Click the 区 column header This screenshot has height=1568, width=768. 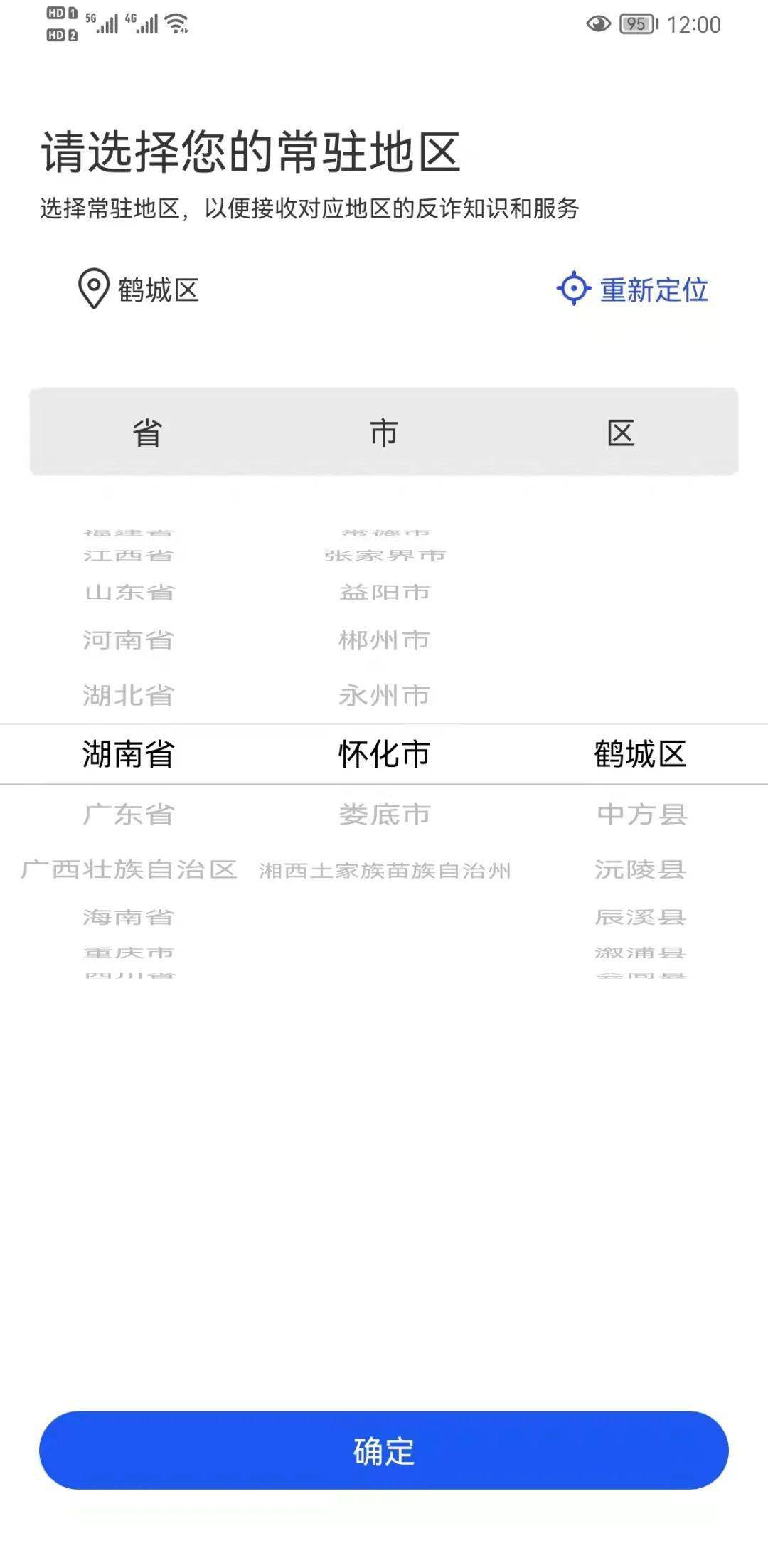[622, 431]
